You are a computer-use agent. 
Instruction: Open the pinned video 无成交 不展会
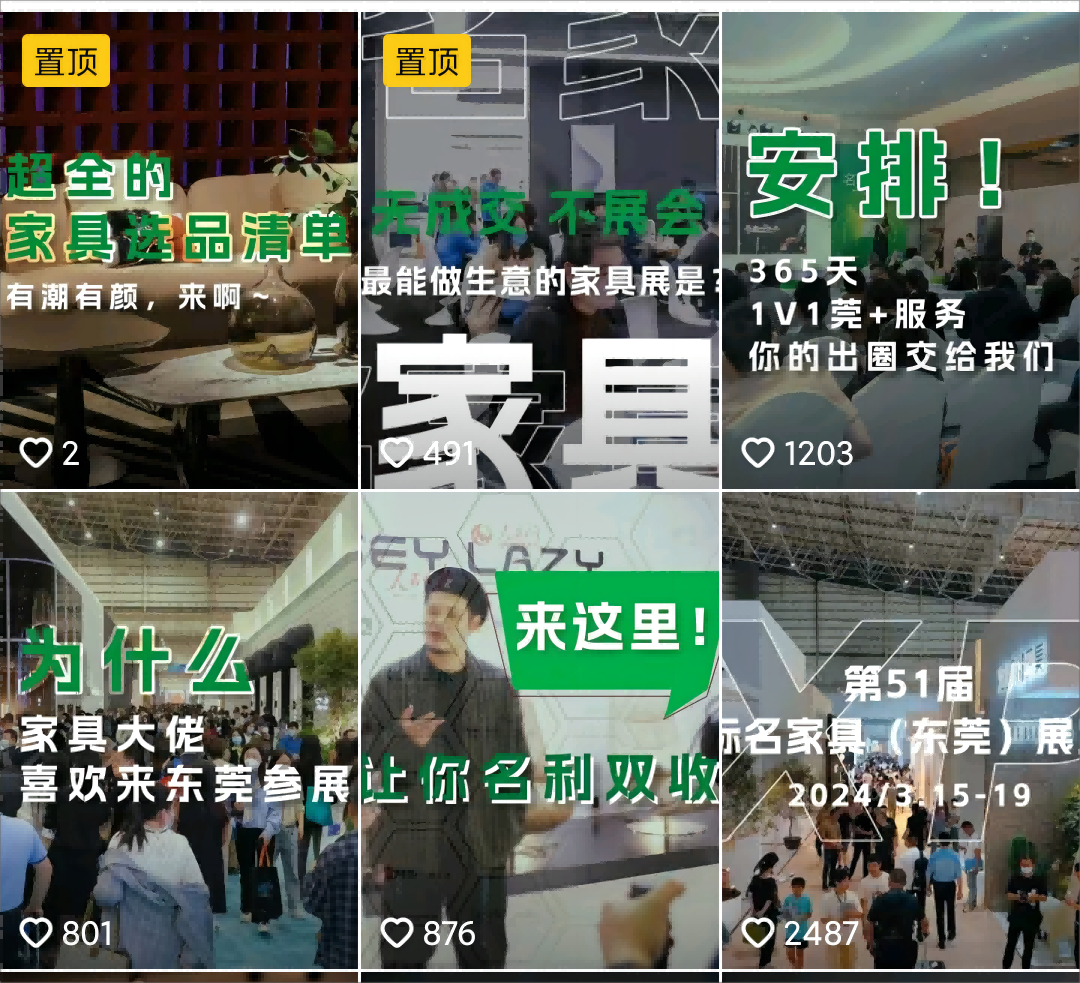(x=540, y=250)
